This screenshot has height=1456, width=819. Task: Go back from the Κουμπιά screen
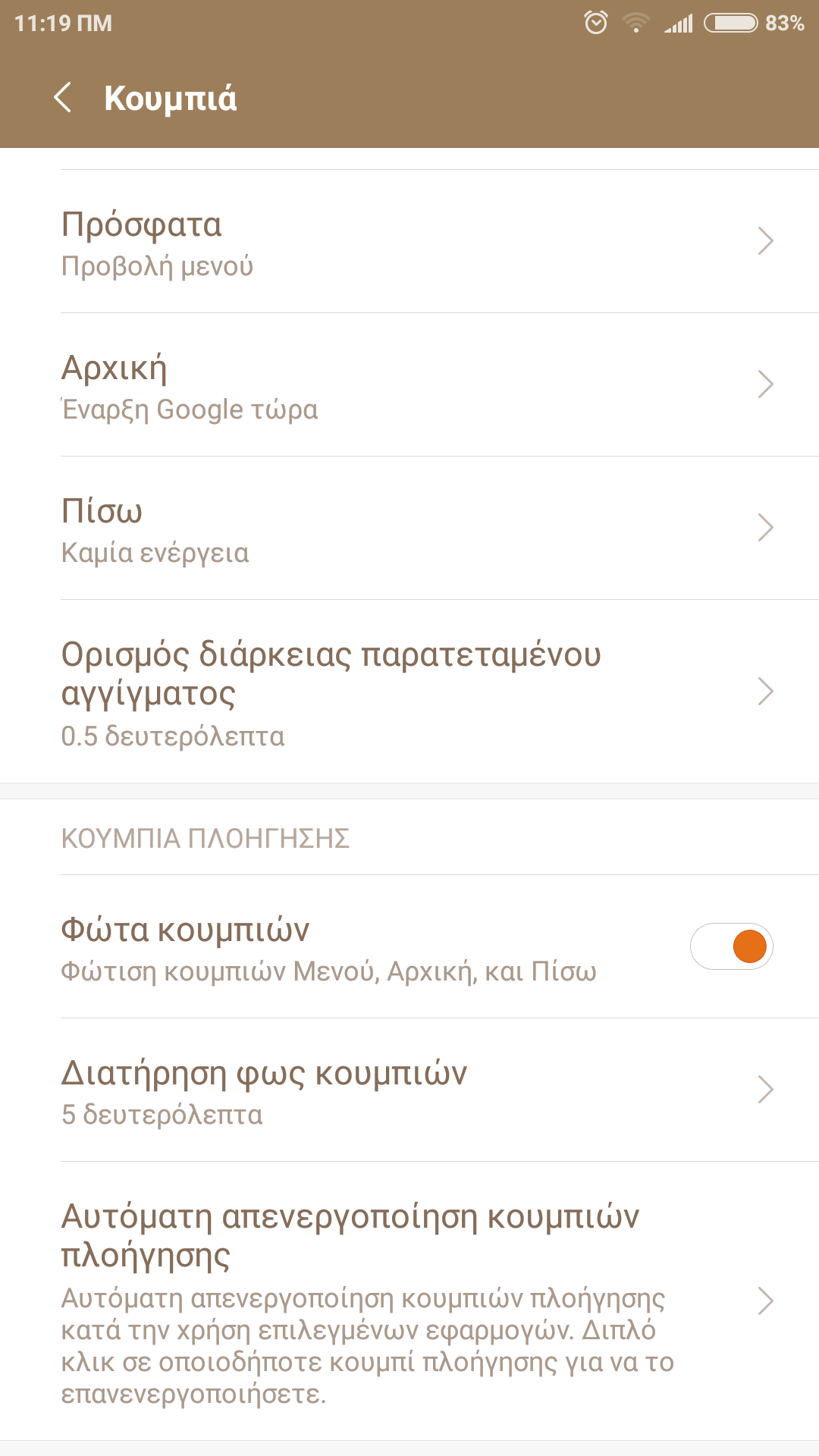tap(64, 98)
